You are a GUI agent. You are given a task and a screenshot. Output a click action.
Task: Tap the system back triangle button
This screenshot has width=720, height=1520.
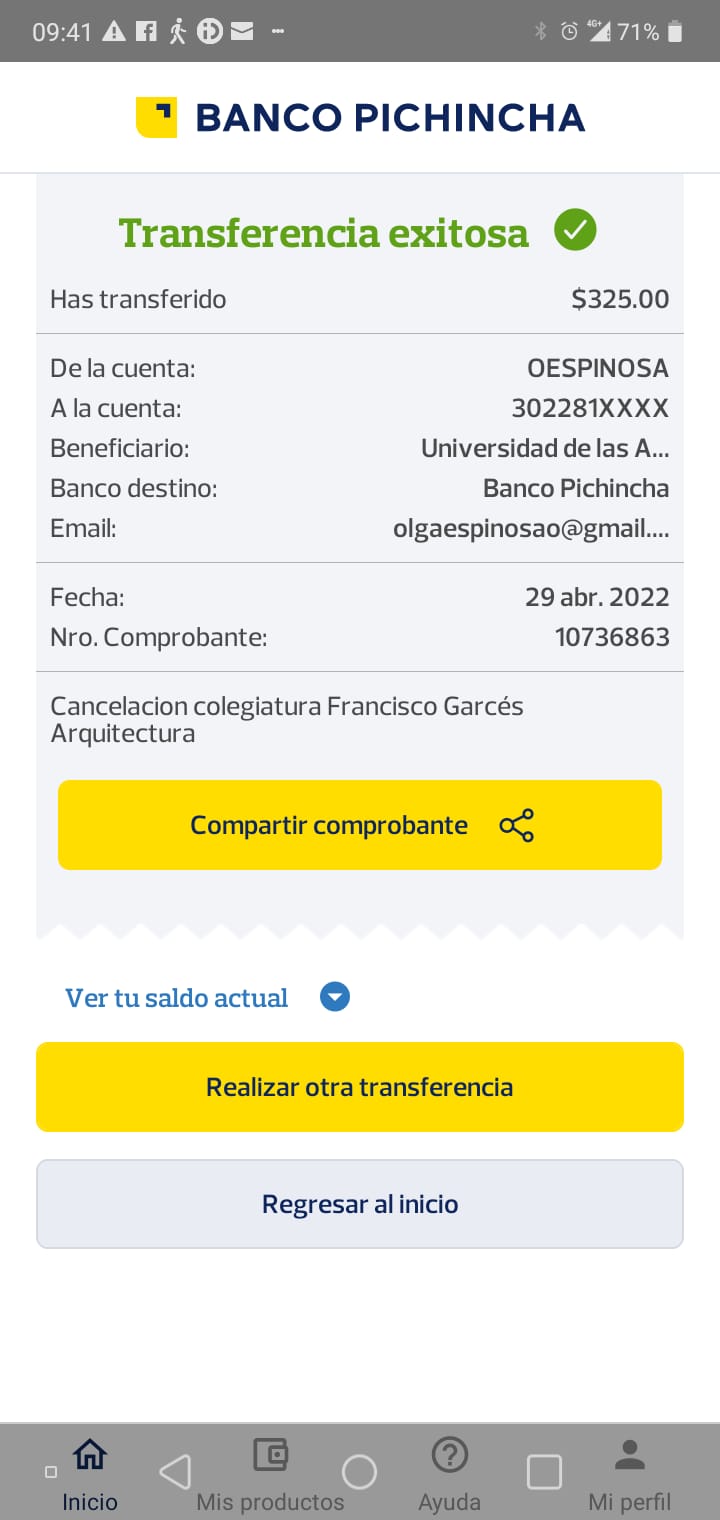pos(175,1472)
